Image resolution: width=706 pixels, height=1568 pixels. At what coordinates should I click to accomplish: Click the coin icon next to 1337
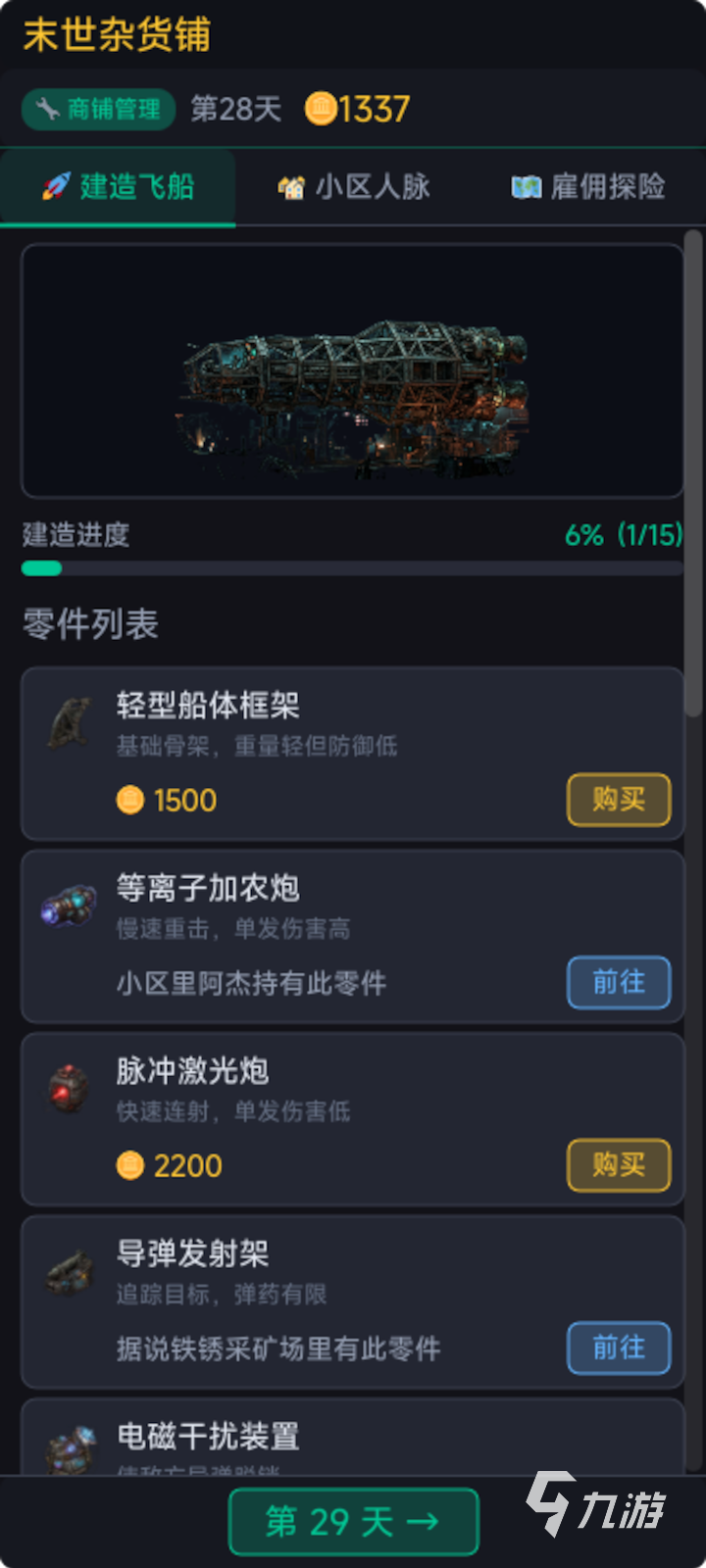pyautogui.click(x=323, y=109)
